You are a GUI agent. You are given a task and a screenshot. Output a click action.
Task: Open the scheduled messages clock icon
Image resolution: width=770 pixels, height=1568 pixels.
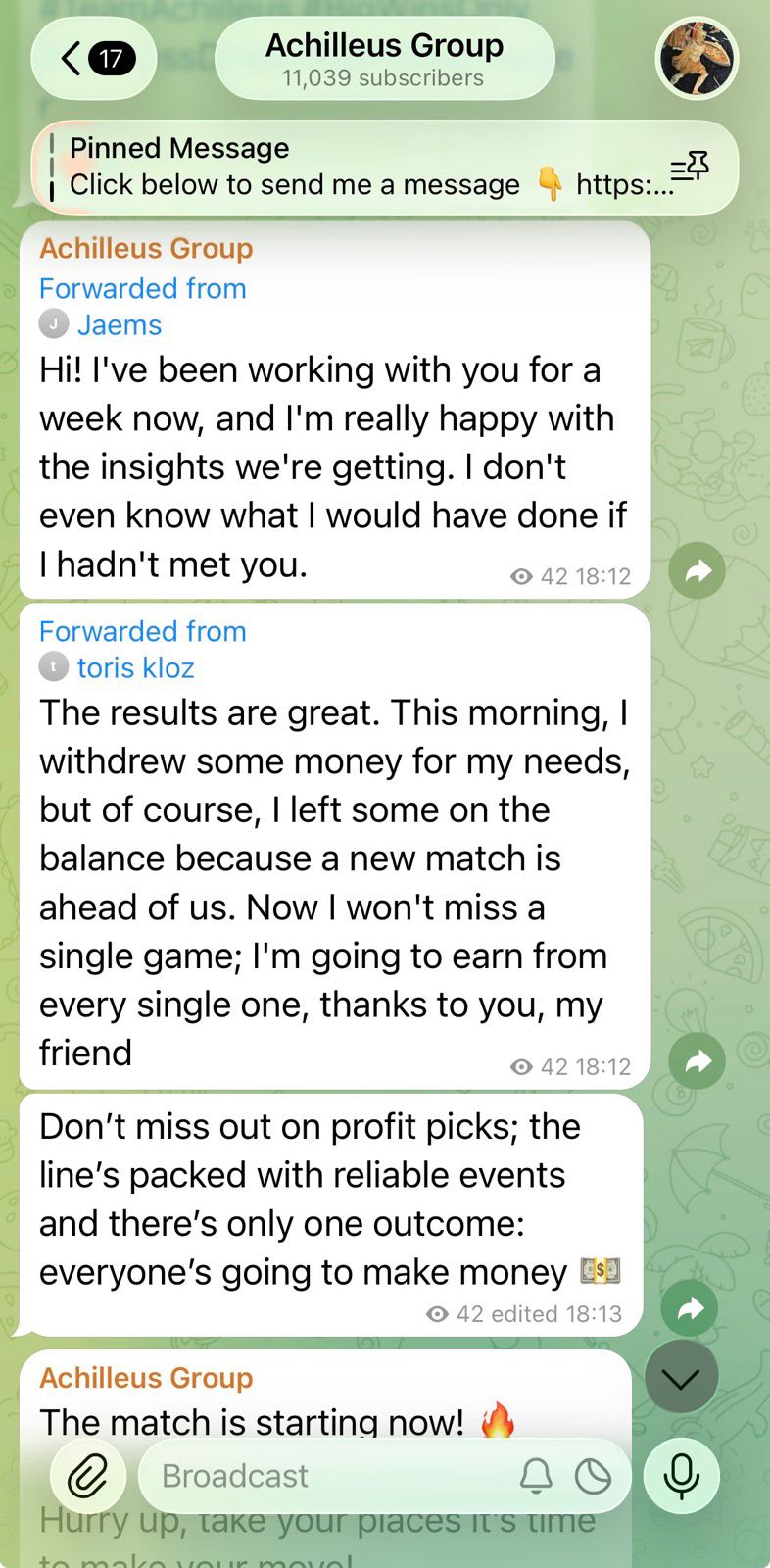pyautogui.click(x=593, y=1475)
